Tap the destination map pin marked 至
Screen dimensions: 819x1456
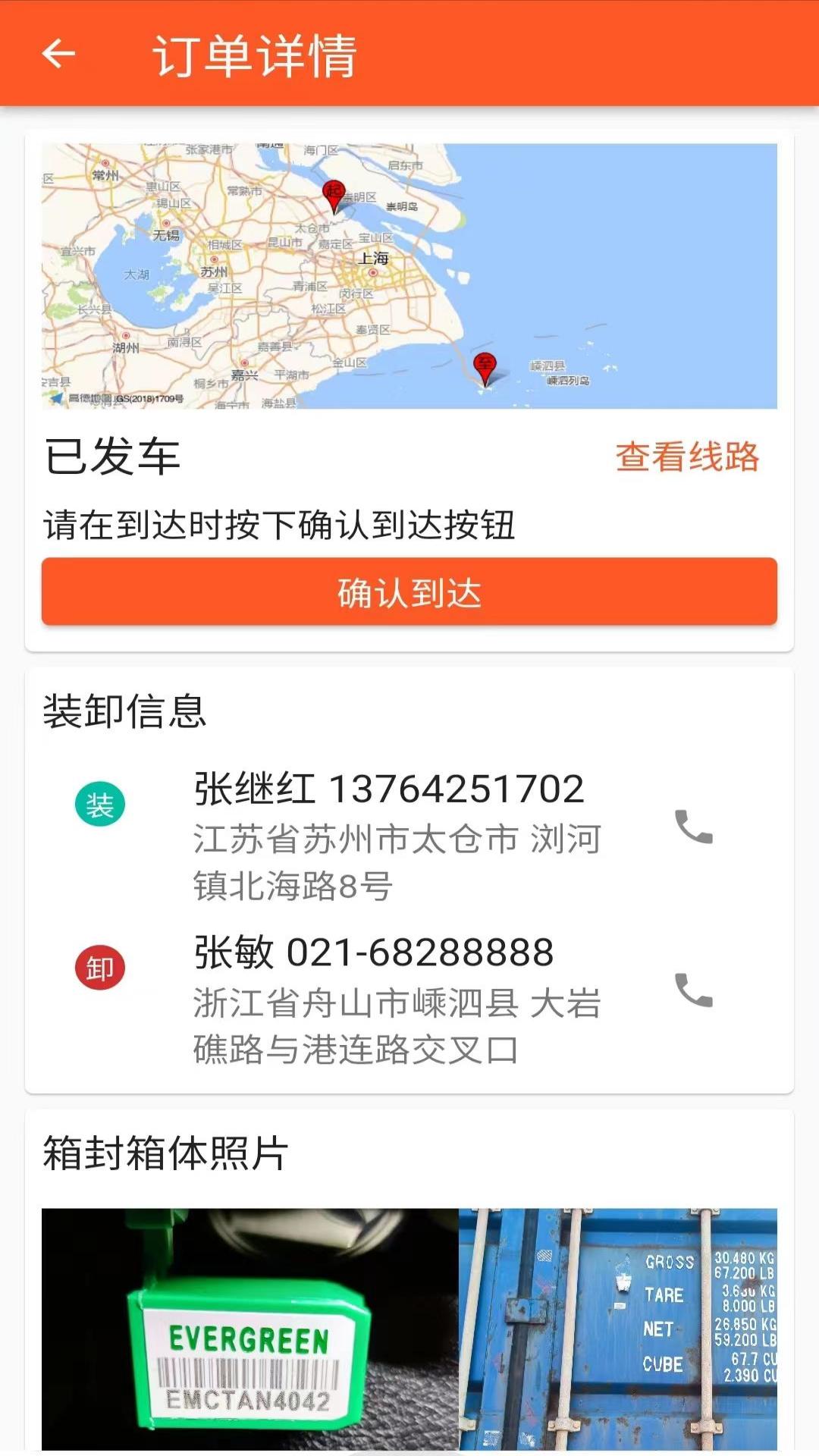pyautogui.click(x=484, y=366)
